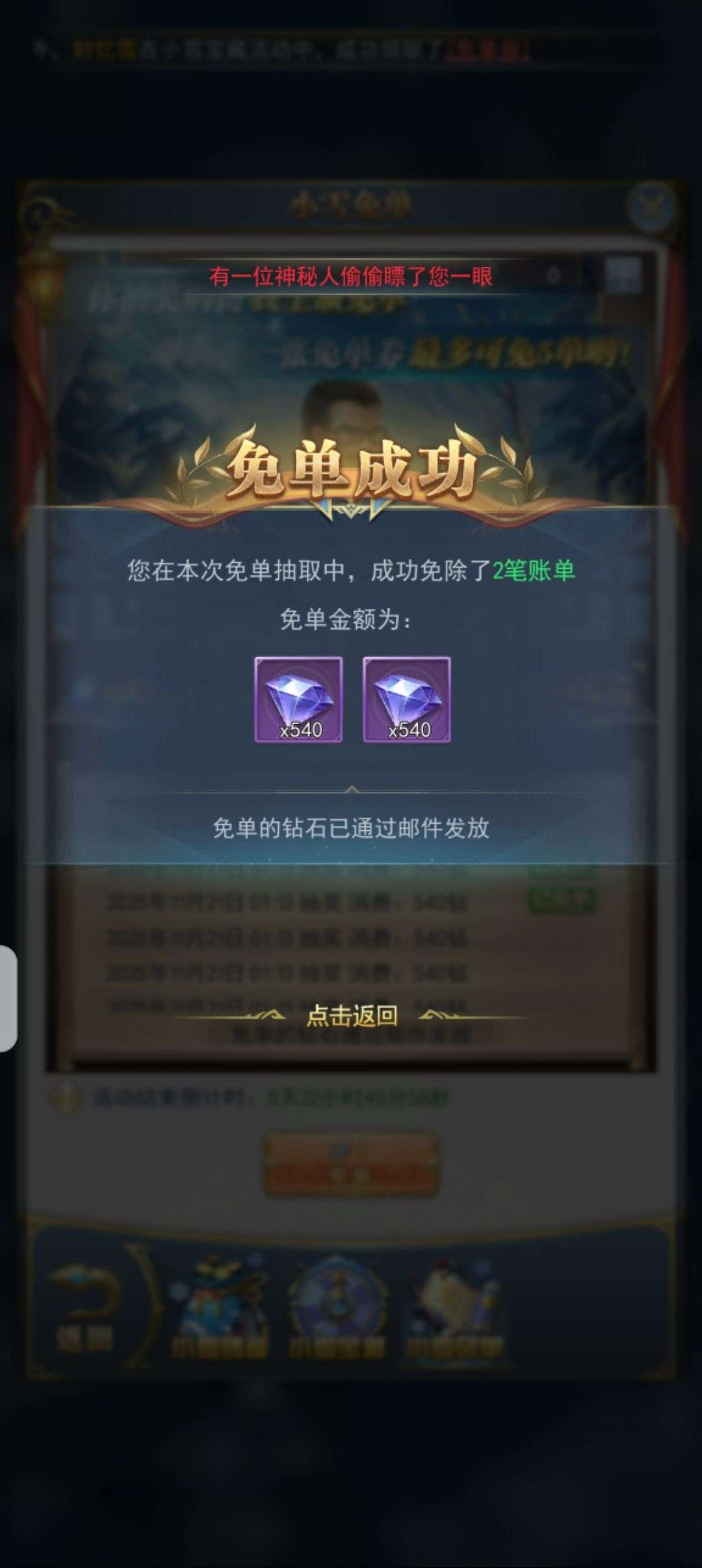This screenshot has width=702, height=1568.
Task: Tap 点击返回 to dismiss the popup
Action: (x=352, y=1015)
